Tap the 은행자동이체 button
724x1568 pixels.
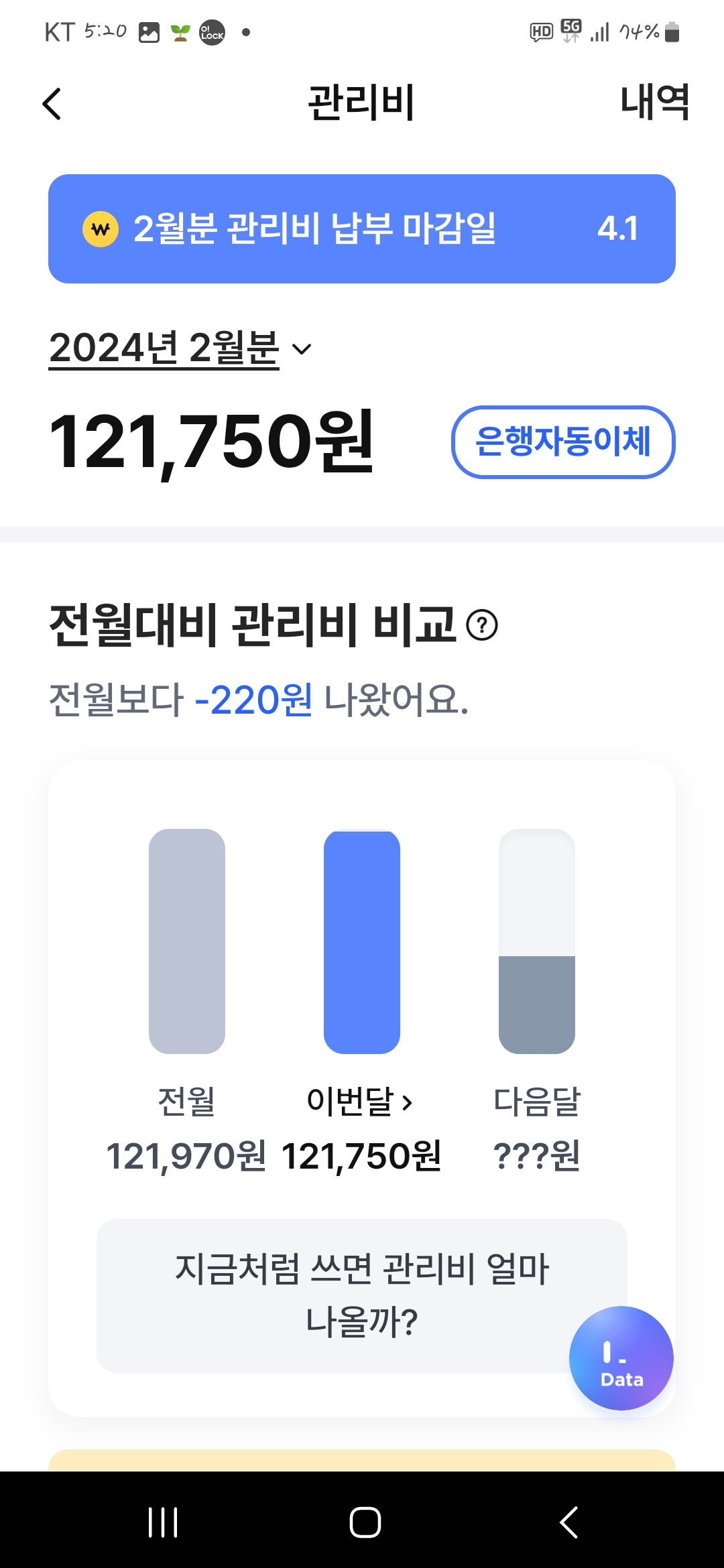[563, 442]
